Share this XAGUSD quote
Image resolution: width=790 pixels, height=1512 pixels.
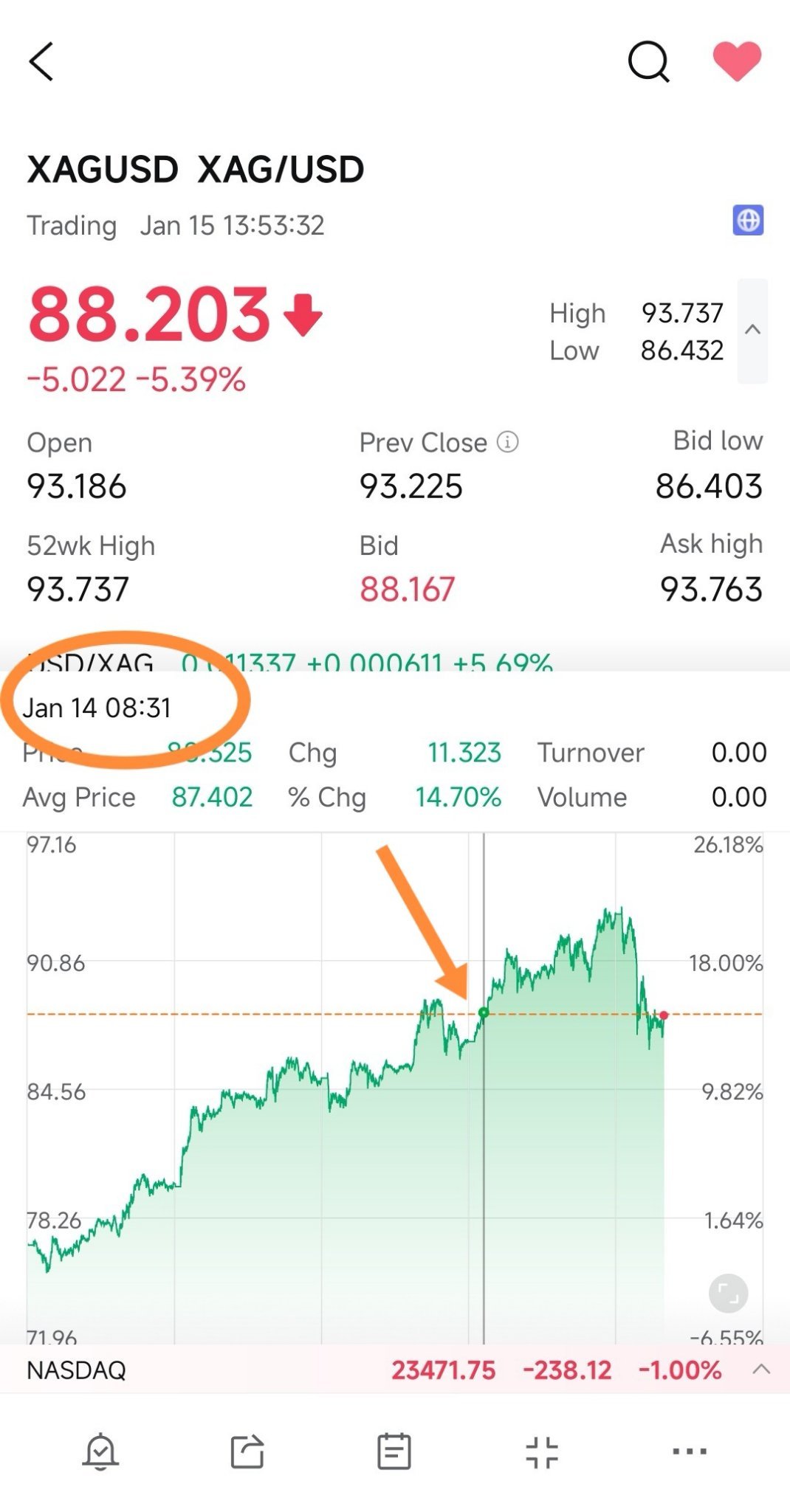tap(247, 1451)
